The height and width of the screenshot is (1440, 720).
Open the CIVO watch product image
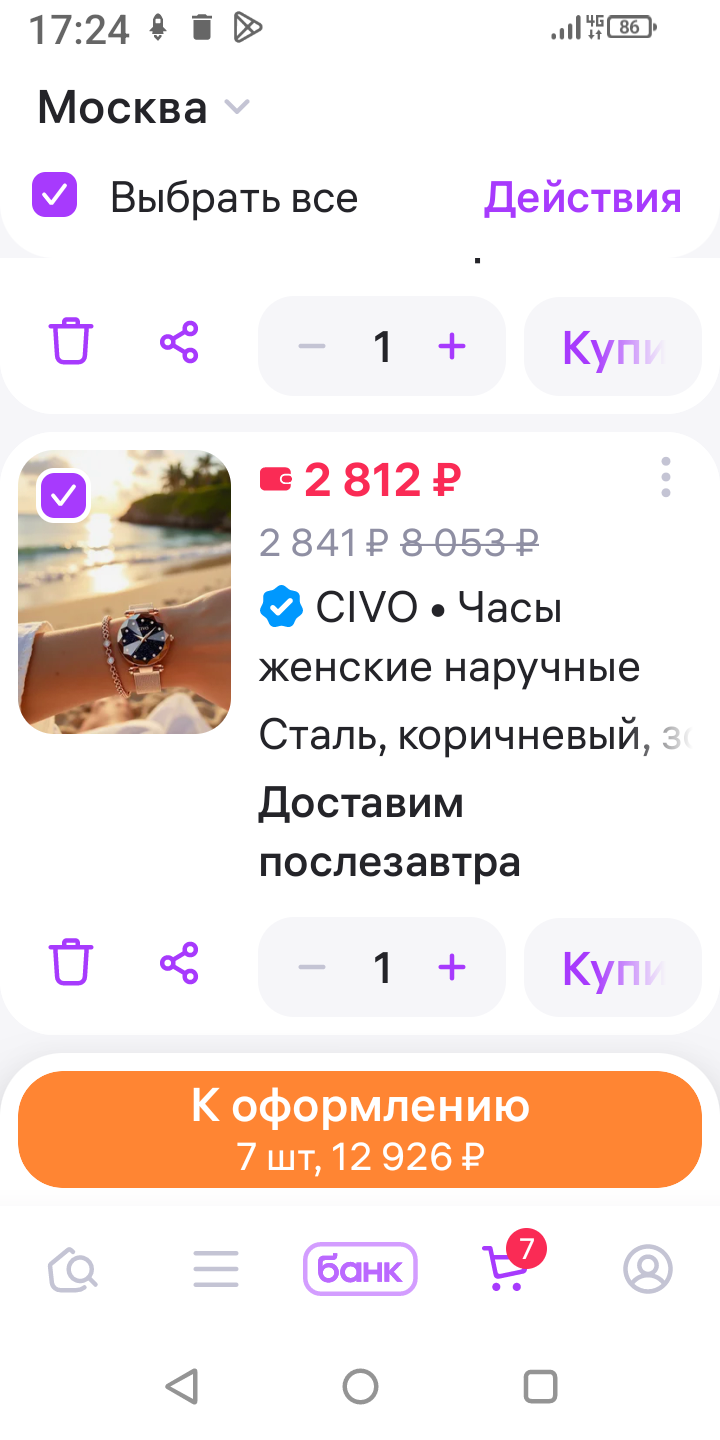125,620
